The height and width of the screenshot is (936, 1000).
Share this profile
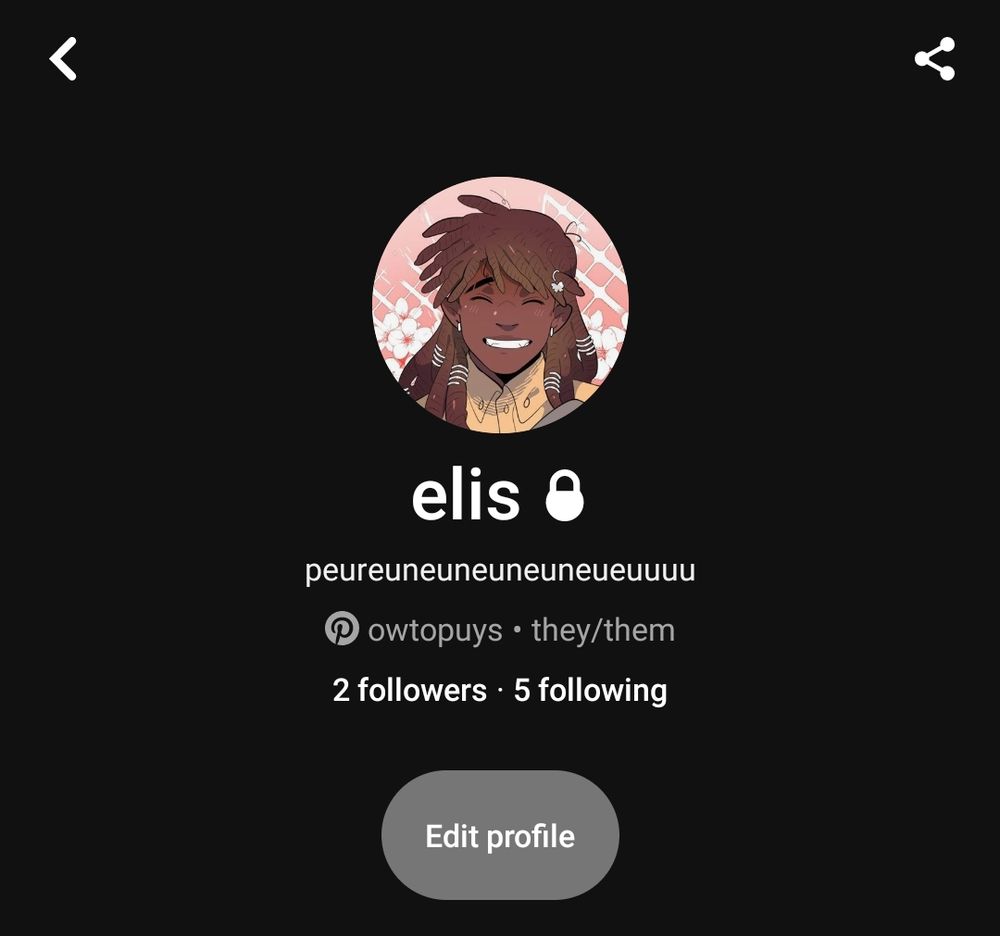(935, 59)
